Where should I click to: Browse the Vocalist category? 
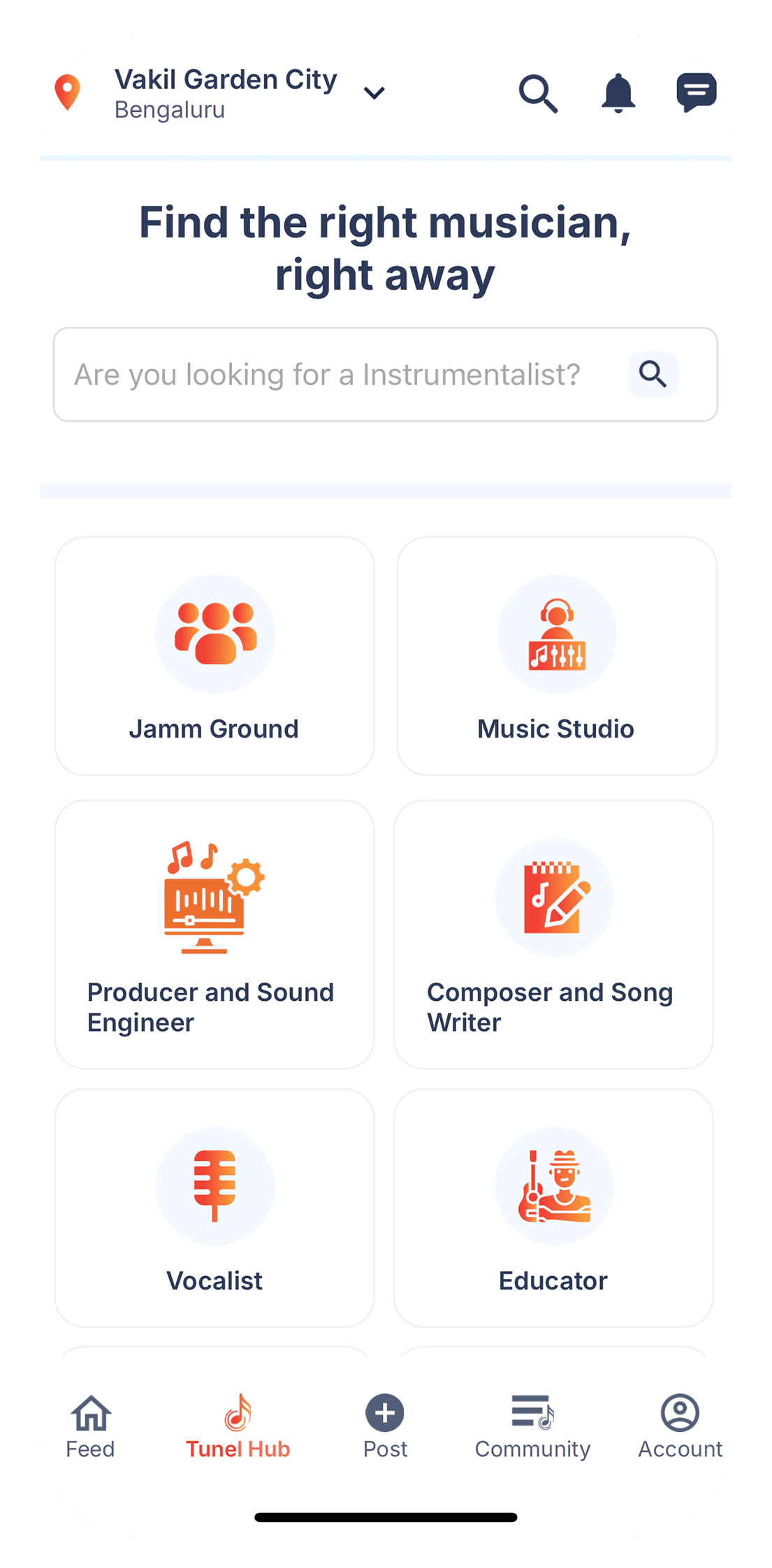tap(214, 1208)
